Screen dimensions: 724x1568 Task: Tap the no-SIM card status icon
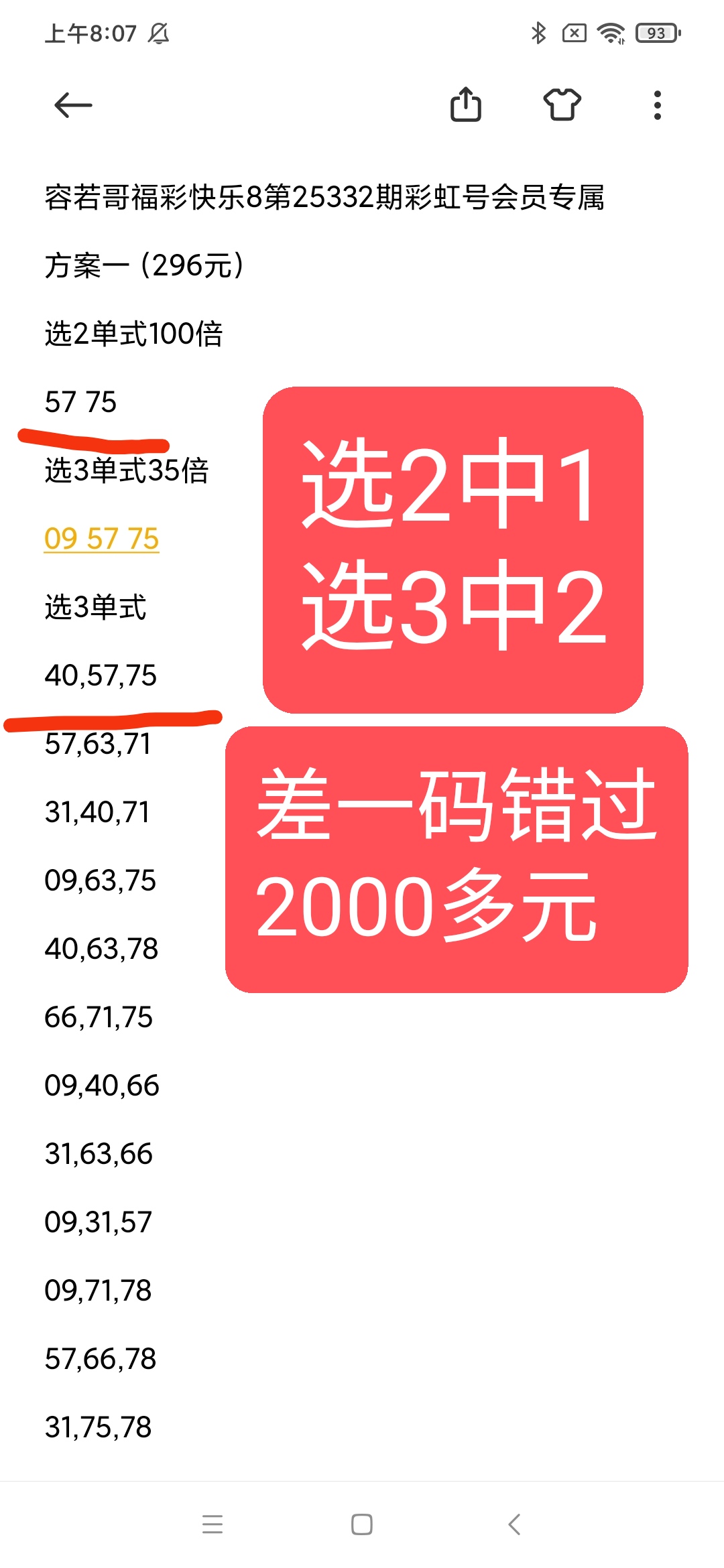[x=575, y=32]
